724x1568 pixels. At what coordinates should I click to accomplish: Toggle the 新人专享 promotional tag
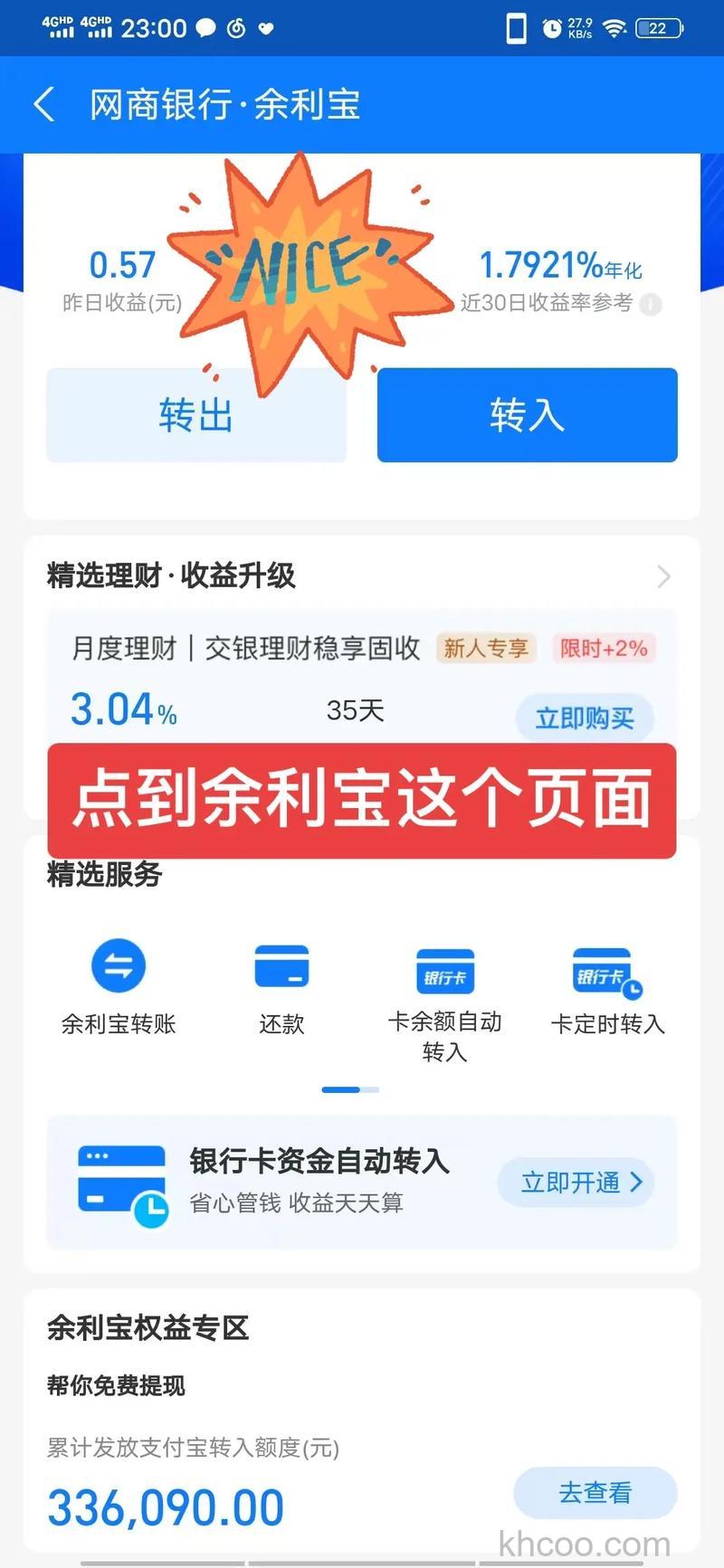click(486, 648)
